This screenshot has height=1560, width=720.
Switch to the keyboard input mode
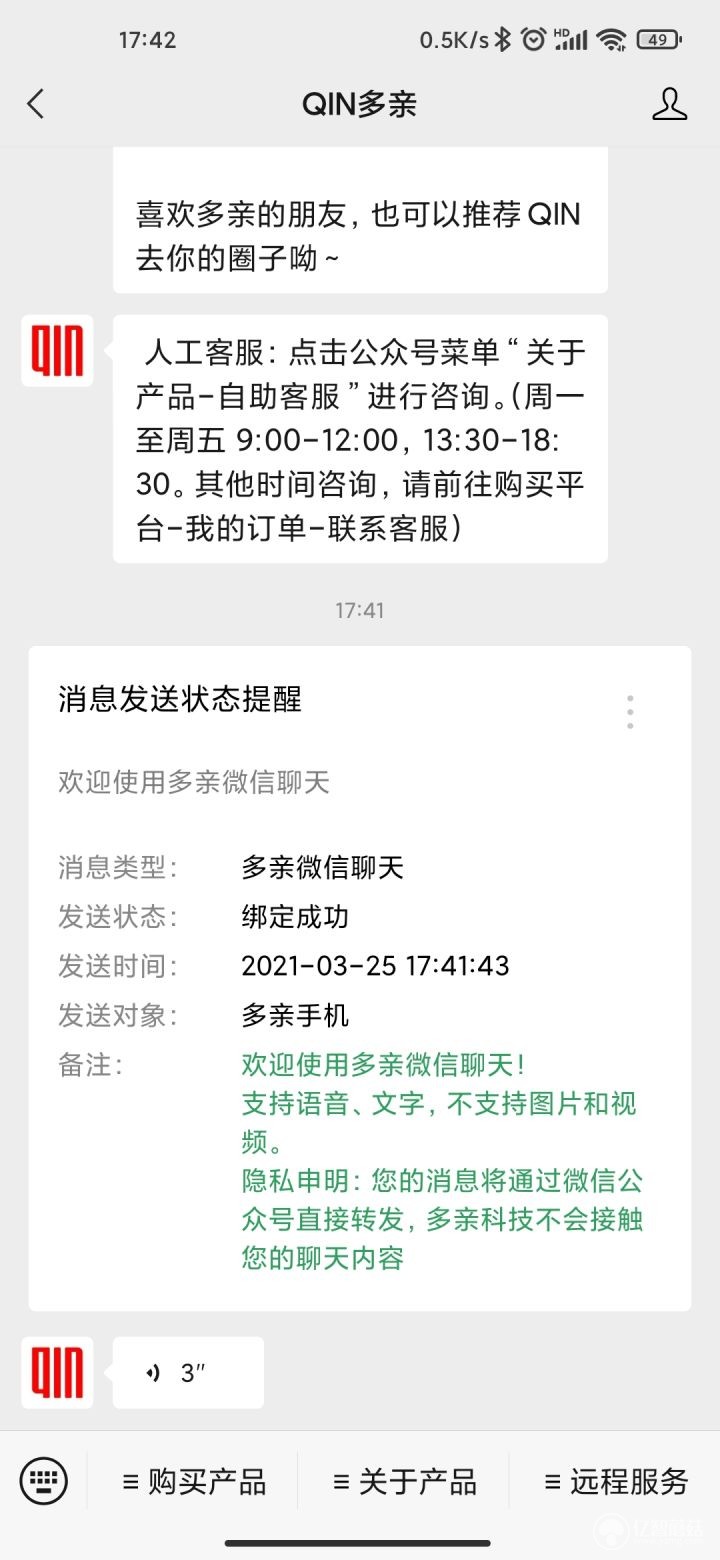point(44,1481)
